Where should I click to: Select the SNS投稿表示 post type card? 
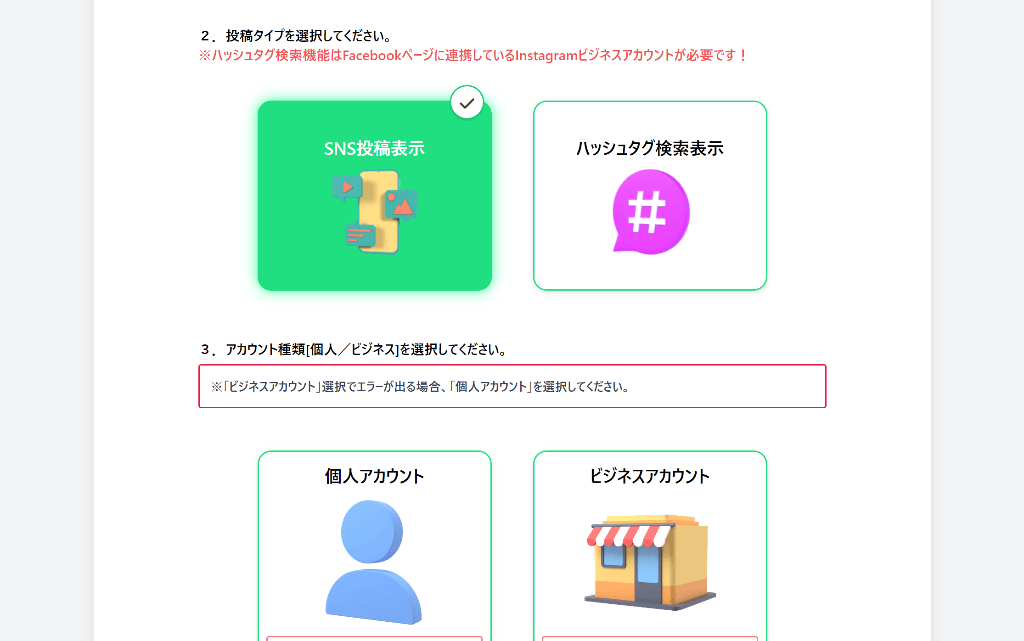click(374, 196)
